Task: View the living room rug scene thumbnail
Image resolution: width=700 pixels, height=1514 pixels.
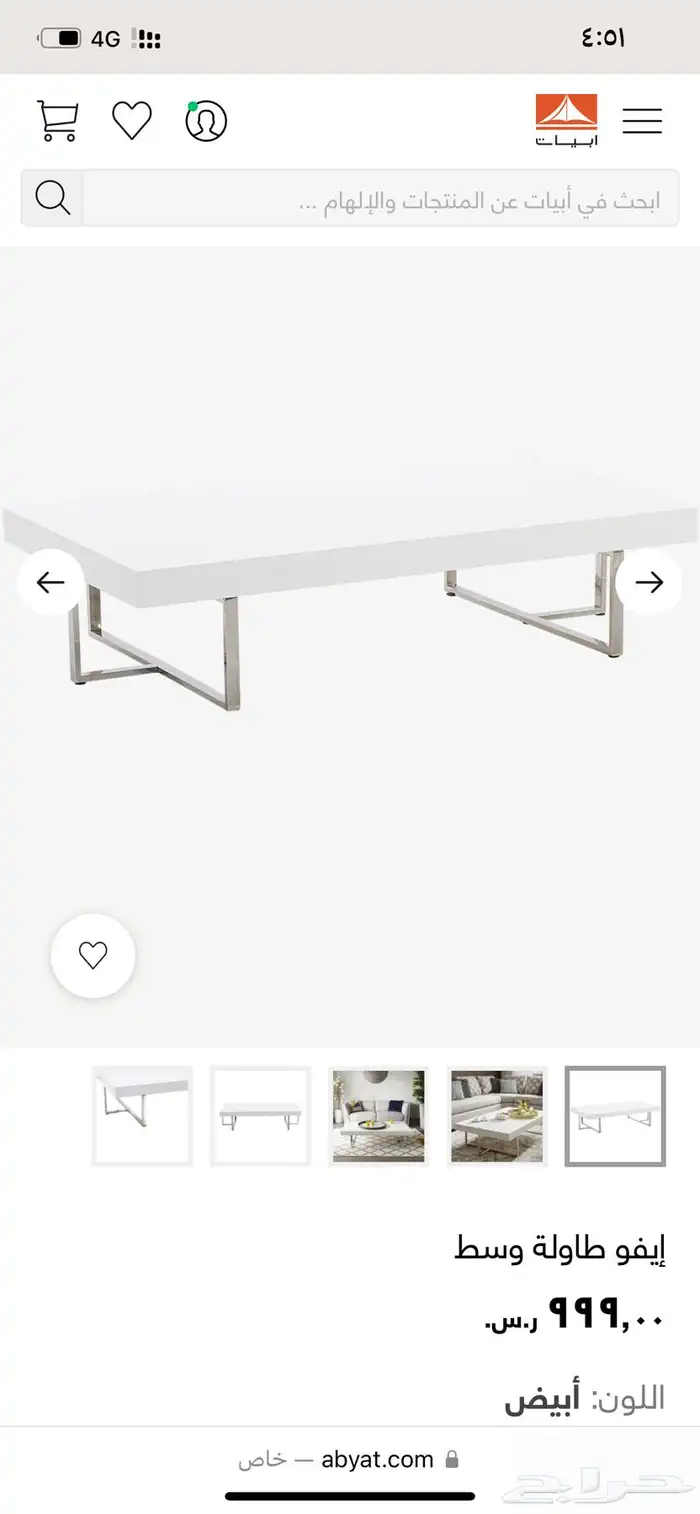Action: pos(379,1116)
